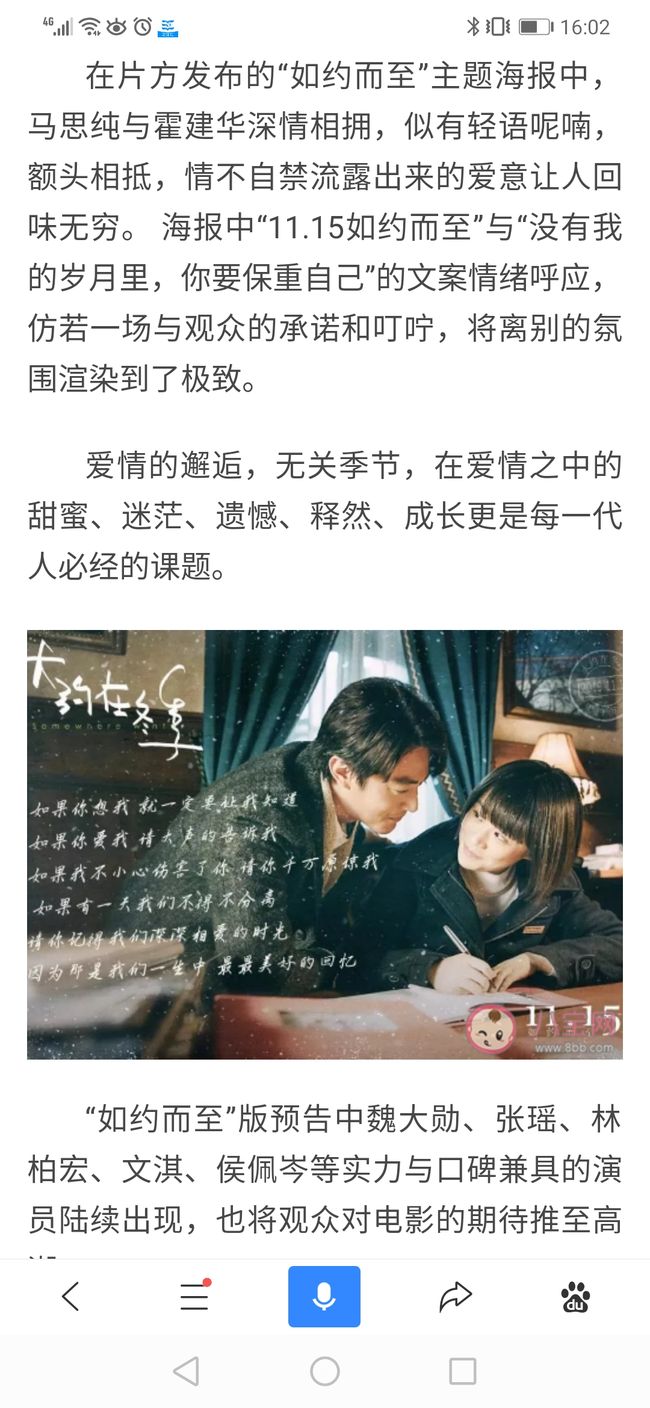Share this article page

(455, 1298)
